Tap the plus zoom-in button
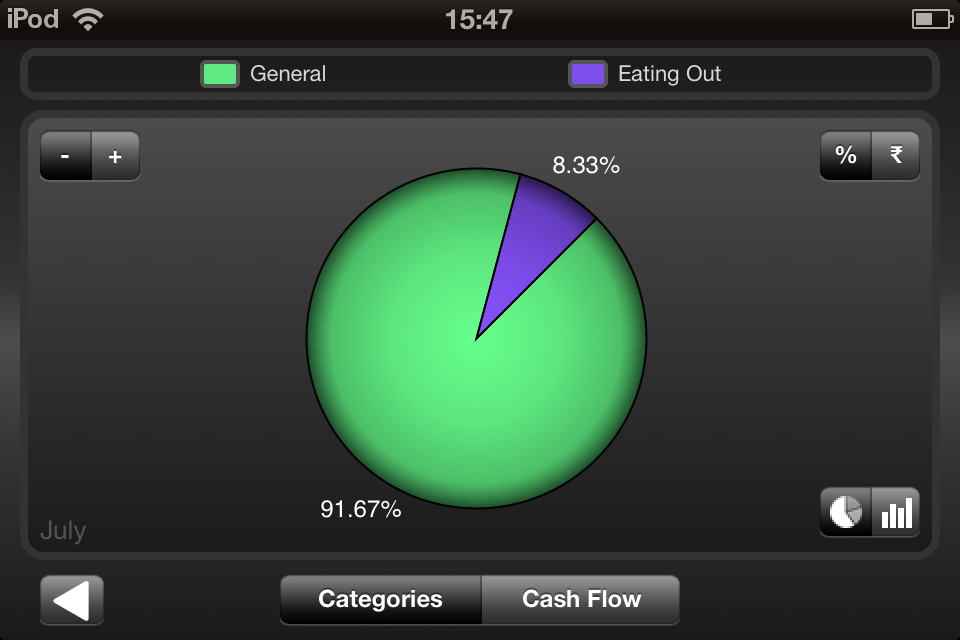The image size is (960, 640). (x=115, y=156)
